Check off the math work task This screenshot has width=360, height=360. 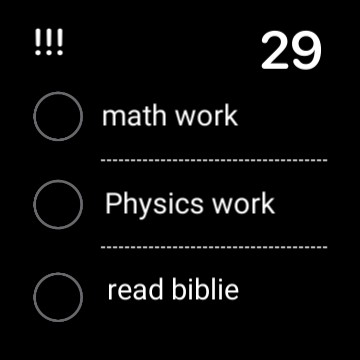tap(58, 116)
